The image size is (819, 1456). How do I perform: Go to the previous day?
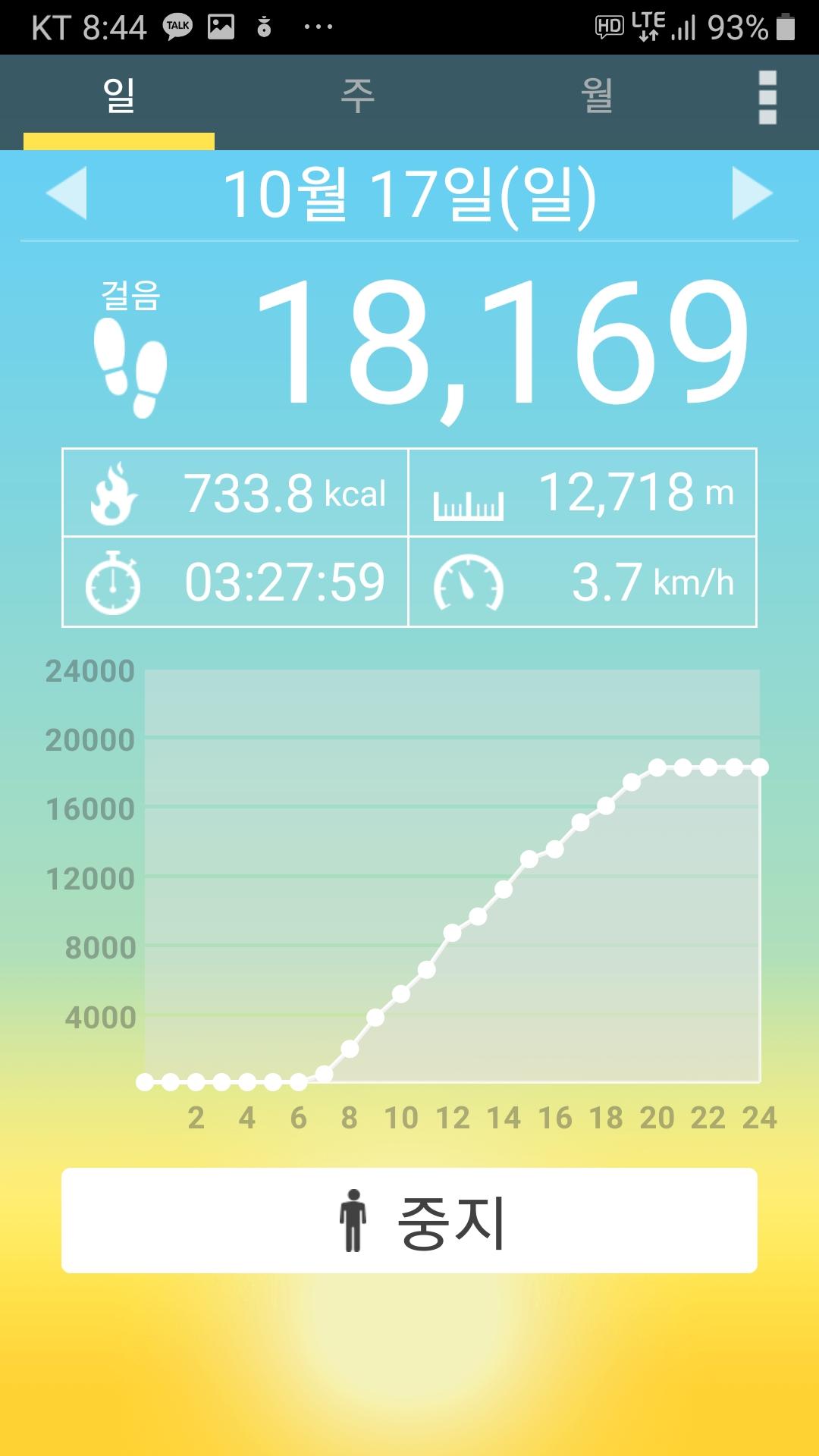click(x=67, y=193)
